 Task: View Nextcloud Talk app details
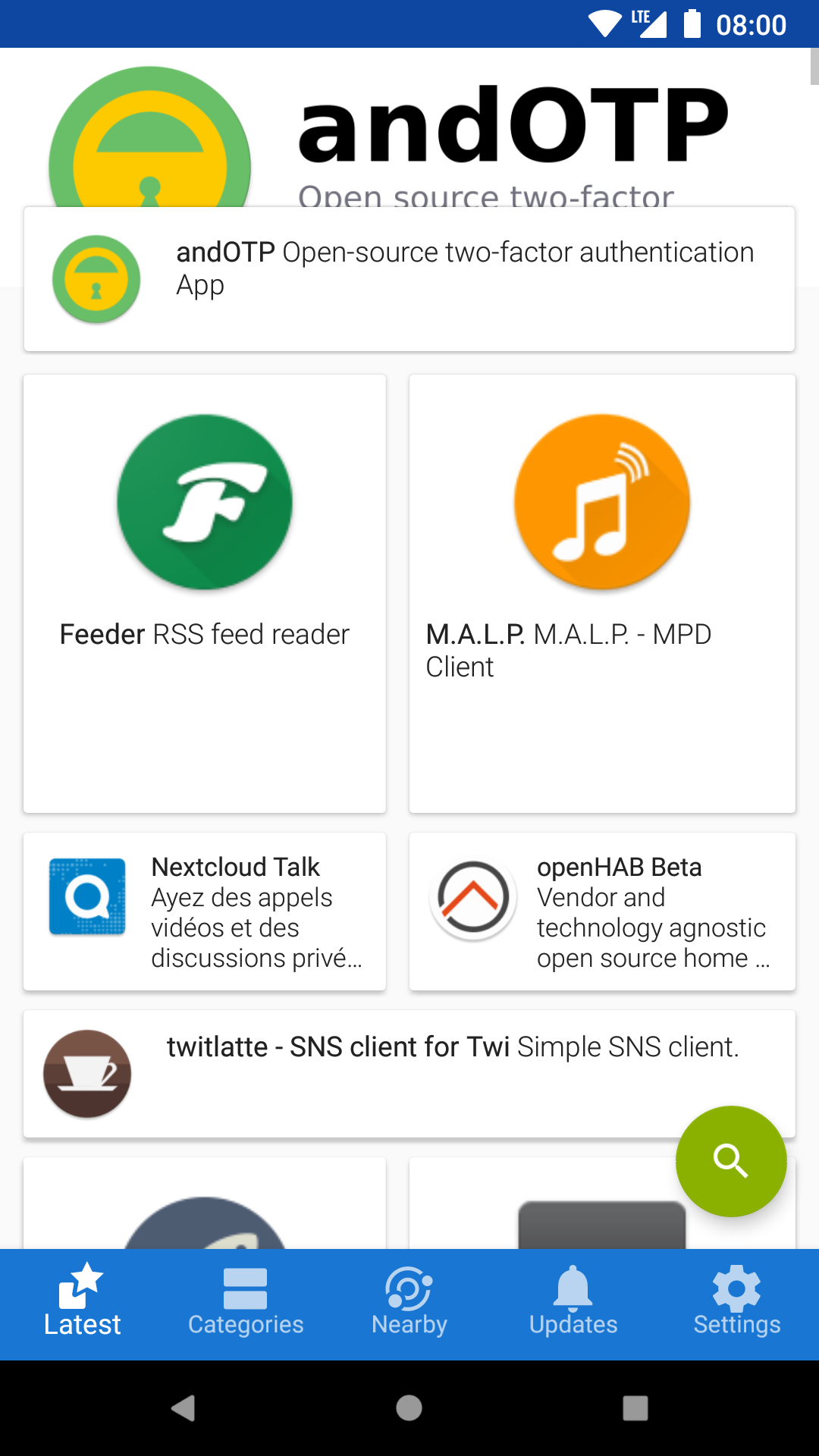click(x=205, y=912)
